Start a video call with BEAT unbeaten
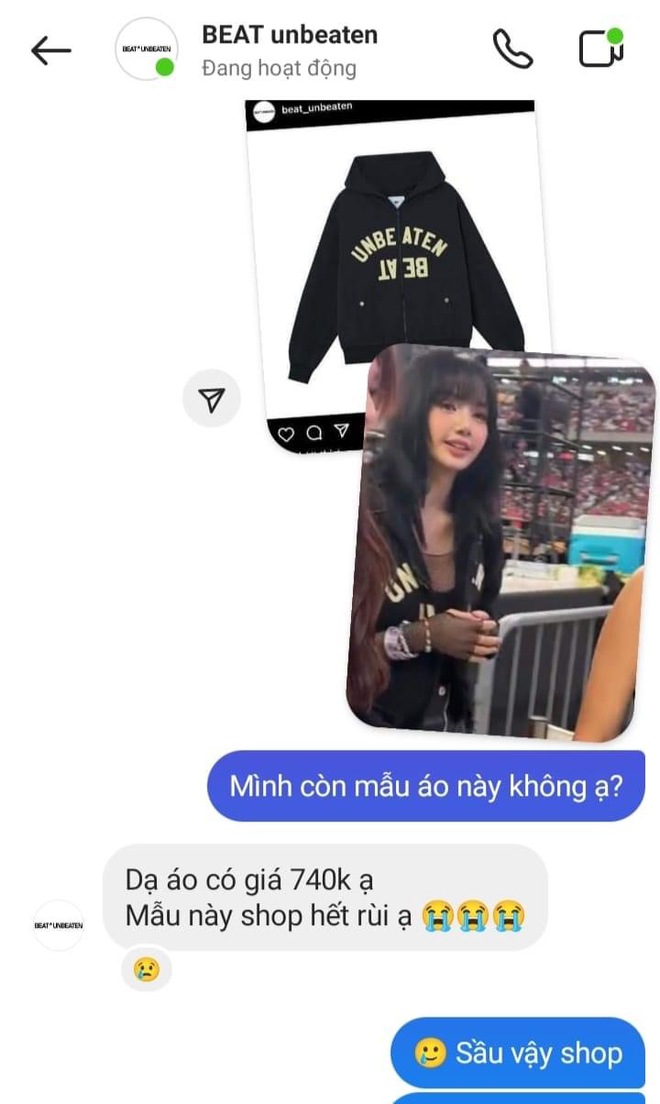Screen dimensions: 660x1104 coord(601,48)
